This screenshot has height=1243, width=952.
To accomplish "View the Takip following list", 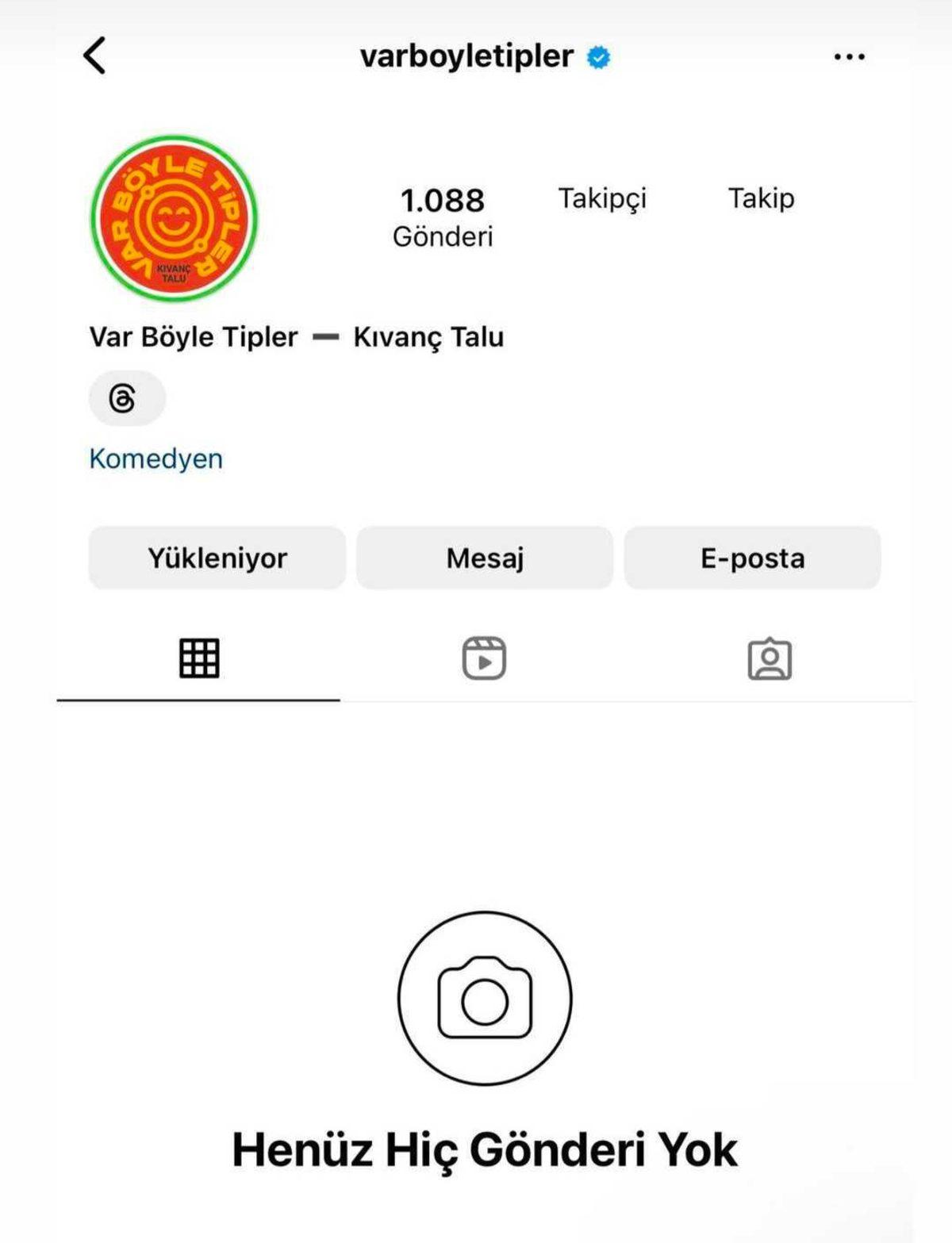I will pos(761,198).
